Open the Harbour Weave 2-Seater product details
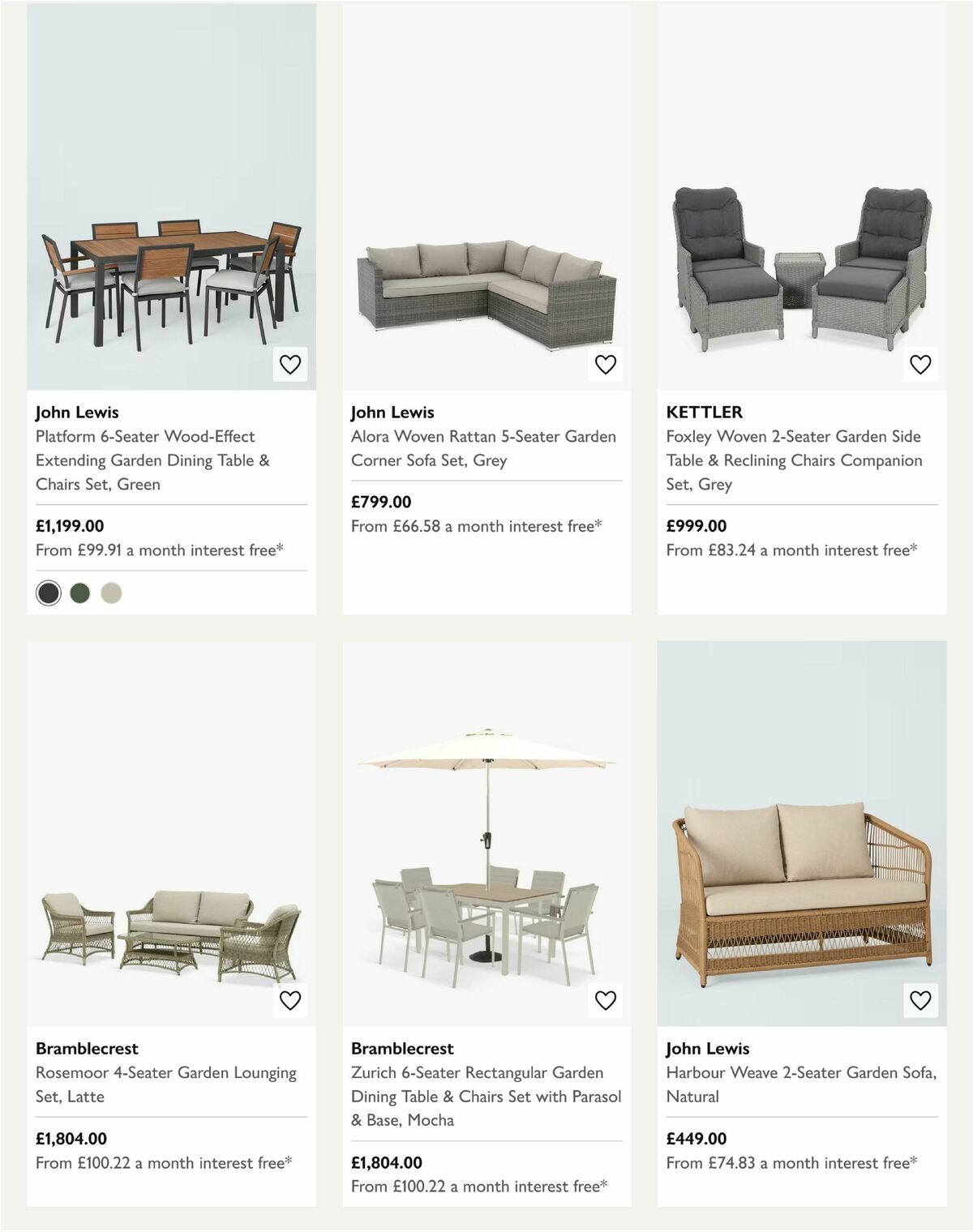The width and height of the screenshot is (973, 1232). (x=799, y=1084)
